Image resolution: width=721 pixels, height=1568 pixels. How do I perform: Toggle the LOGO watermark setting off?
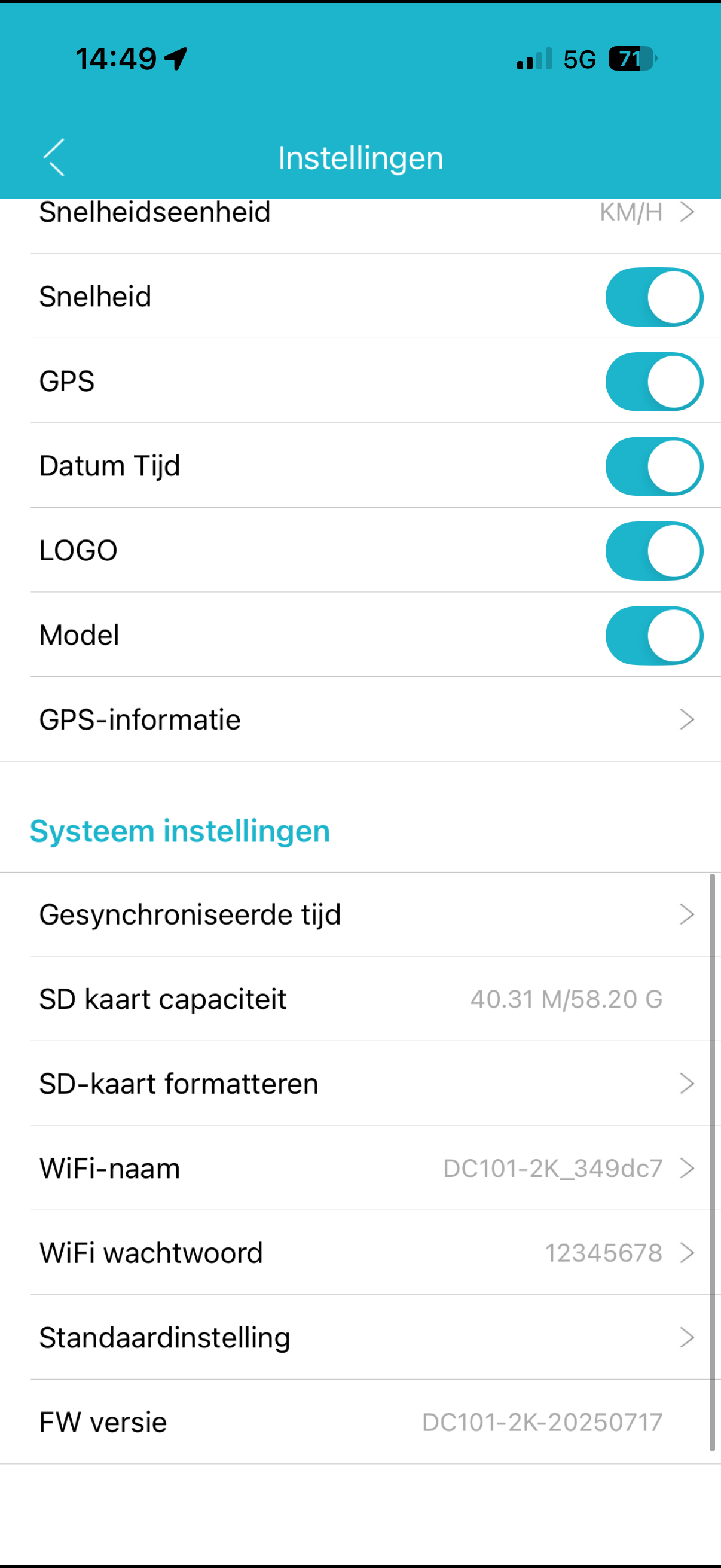653,550
